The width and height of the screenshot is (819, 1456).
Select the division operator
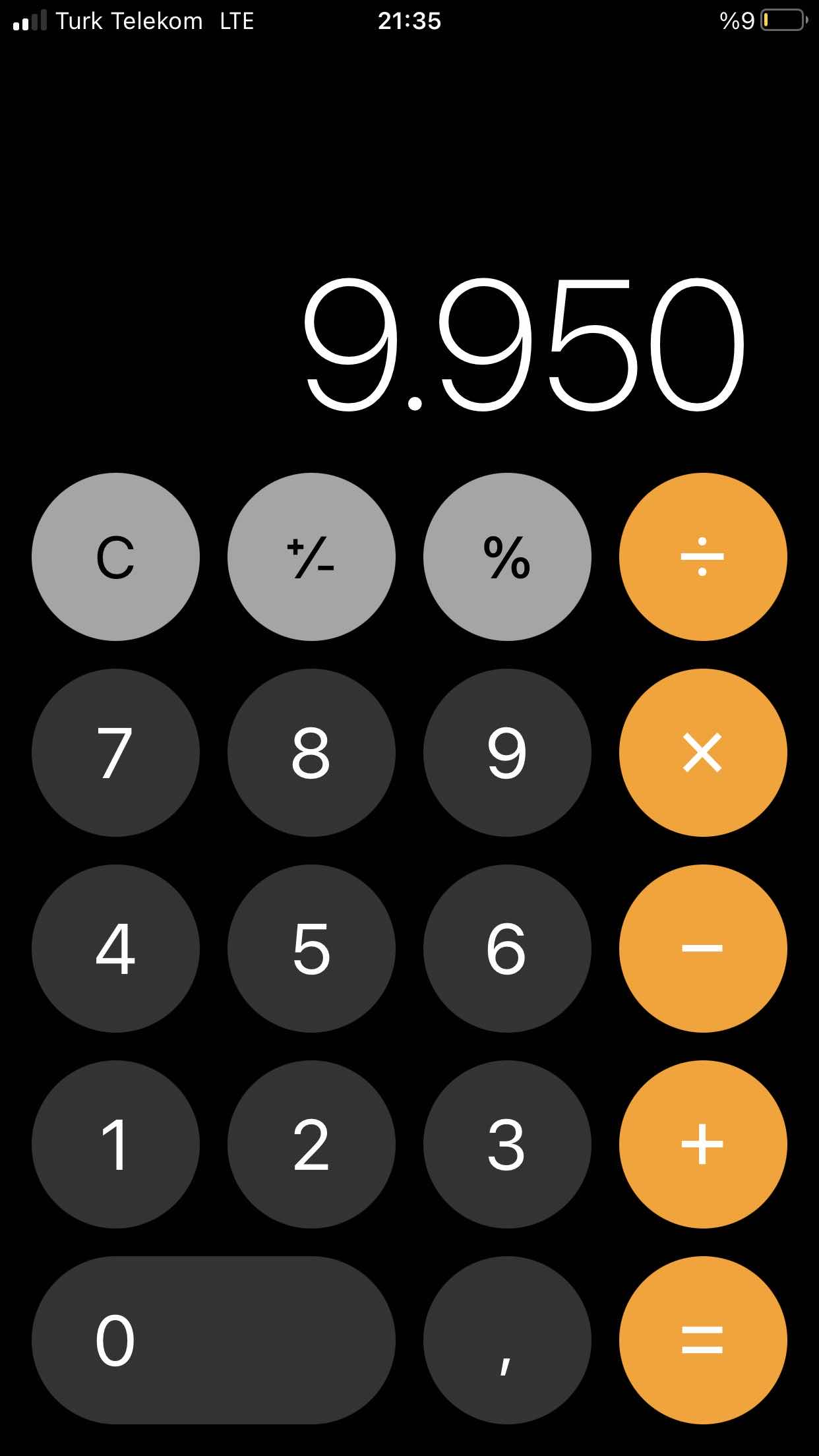[x=703, y=557]
